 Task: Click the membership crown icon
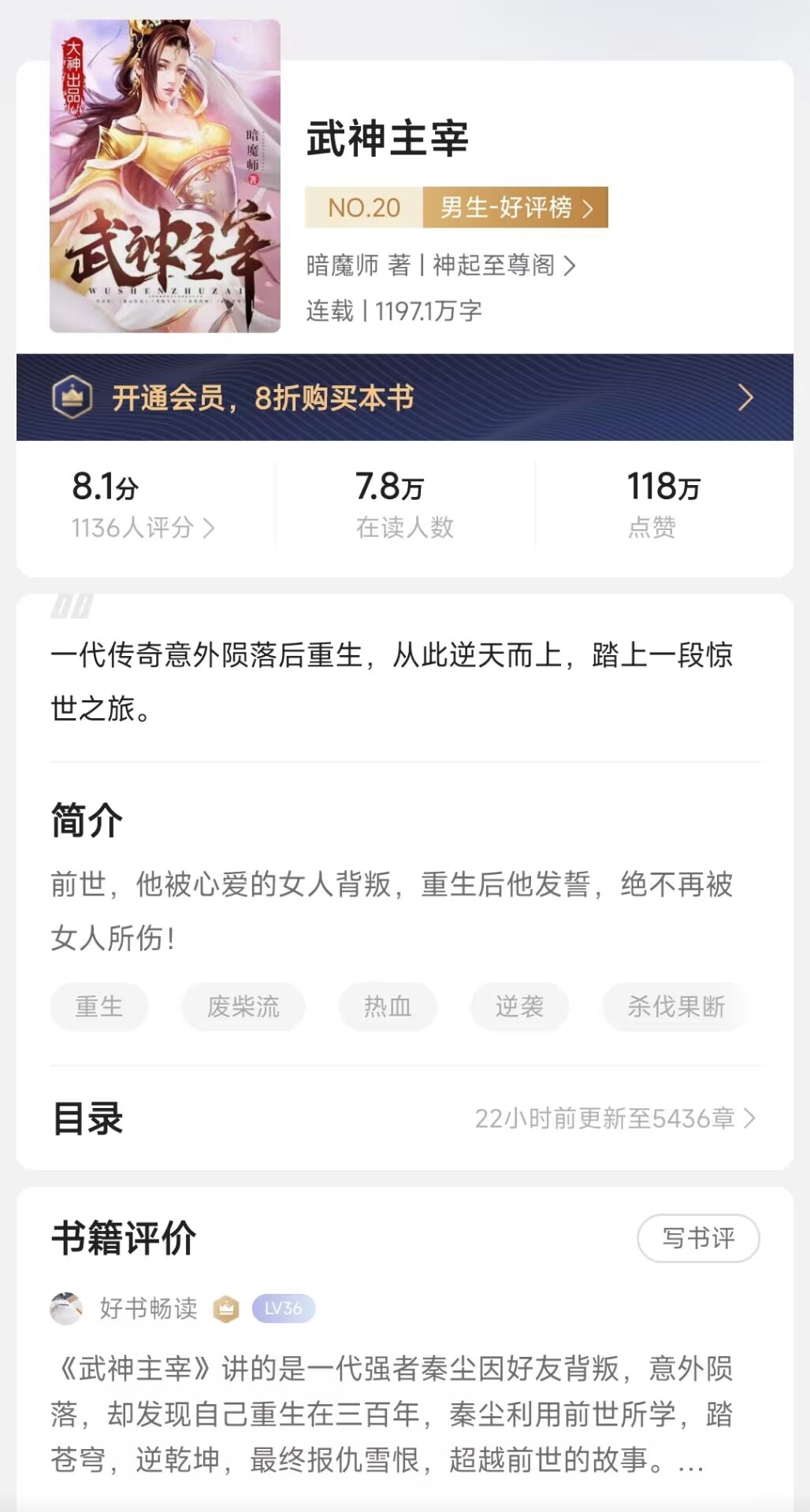(x=72, y=398)
